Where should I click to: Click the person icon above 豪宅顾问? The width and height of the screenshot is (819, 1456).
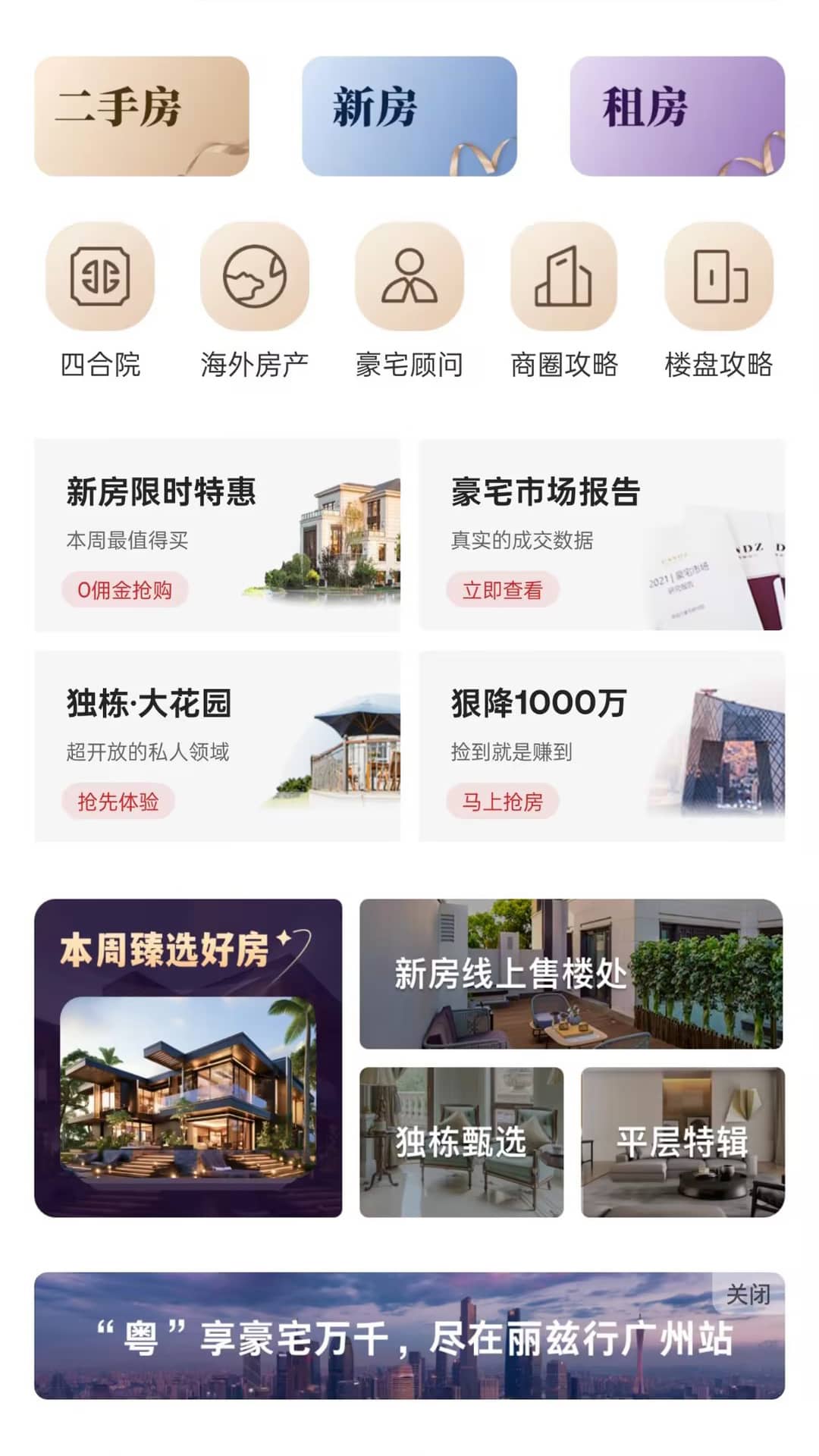click(409, 277)
